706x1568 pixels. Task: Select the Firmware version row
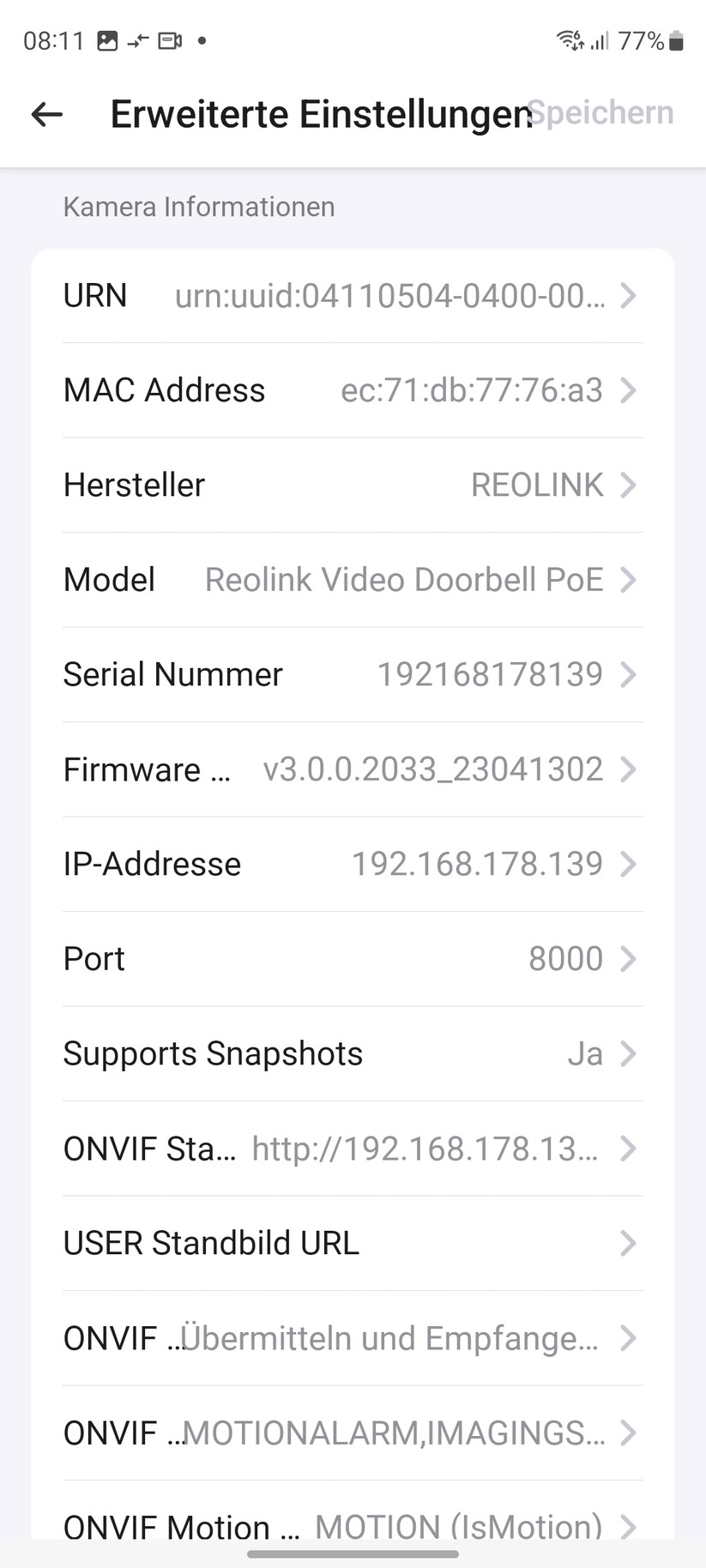click(x=353, y=769)
